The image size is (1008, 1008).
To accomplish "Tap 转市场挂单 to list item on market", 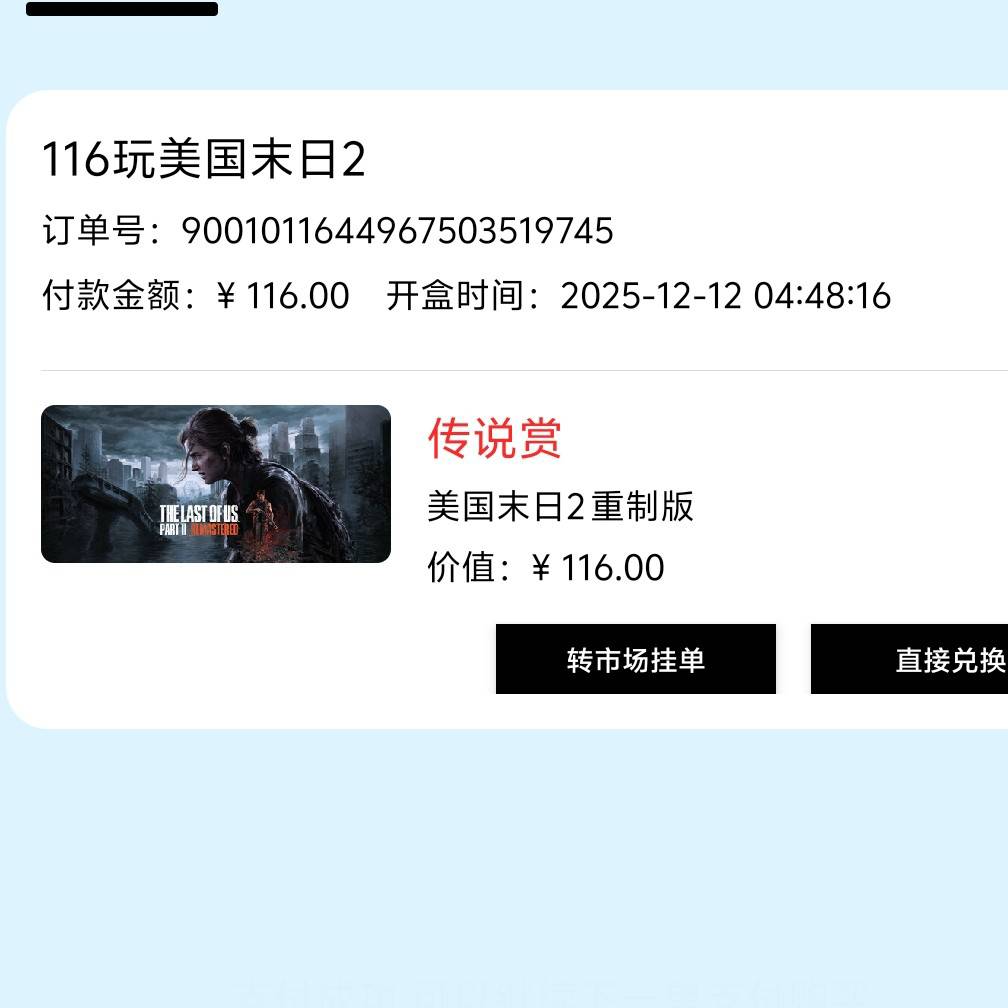I will 635,659.
